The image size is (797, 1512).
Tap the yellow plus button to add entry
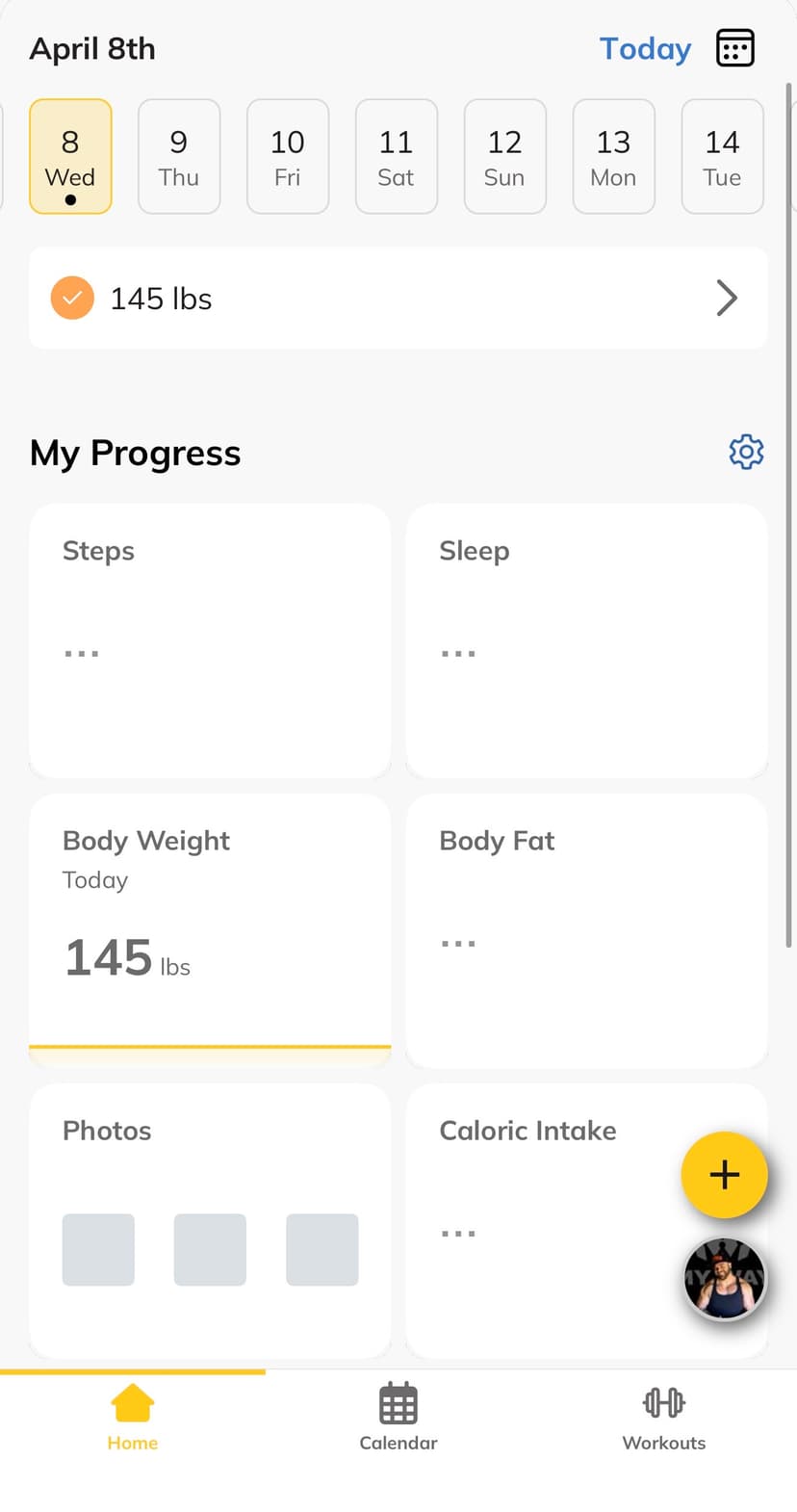pos(724,1174)
